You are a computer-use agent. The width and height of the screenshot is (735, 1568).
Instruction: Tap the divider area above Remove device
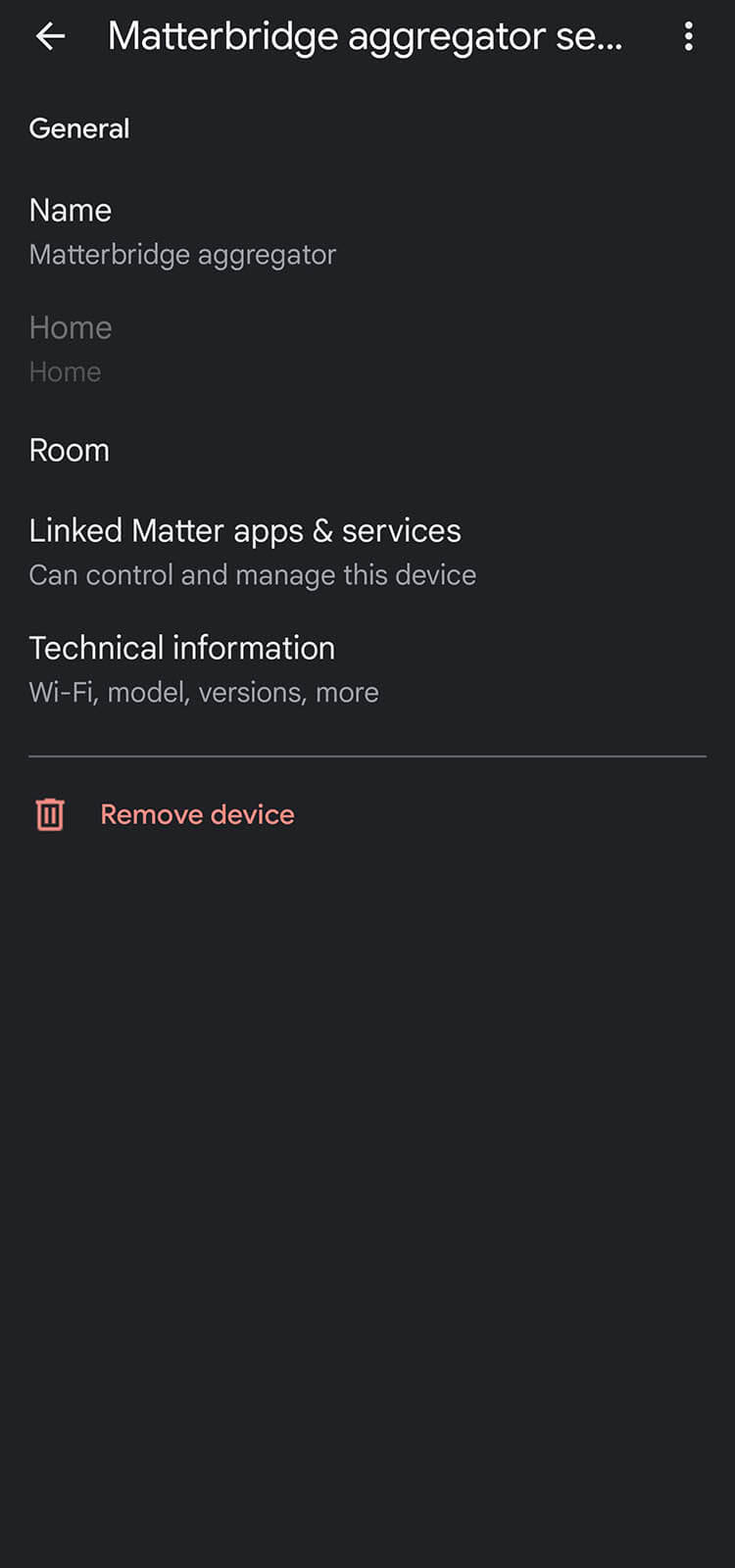tap(367, 755)
